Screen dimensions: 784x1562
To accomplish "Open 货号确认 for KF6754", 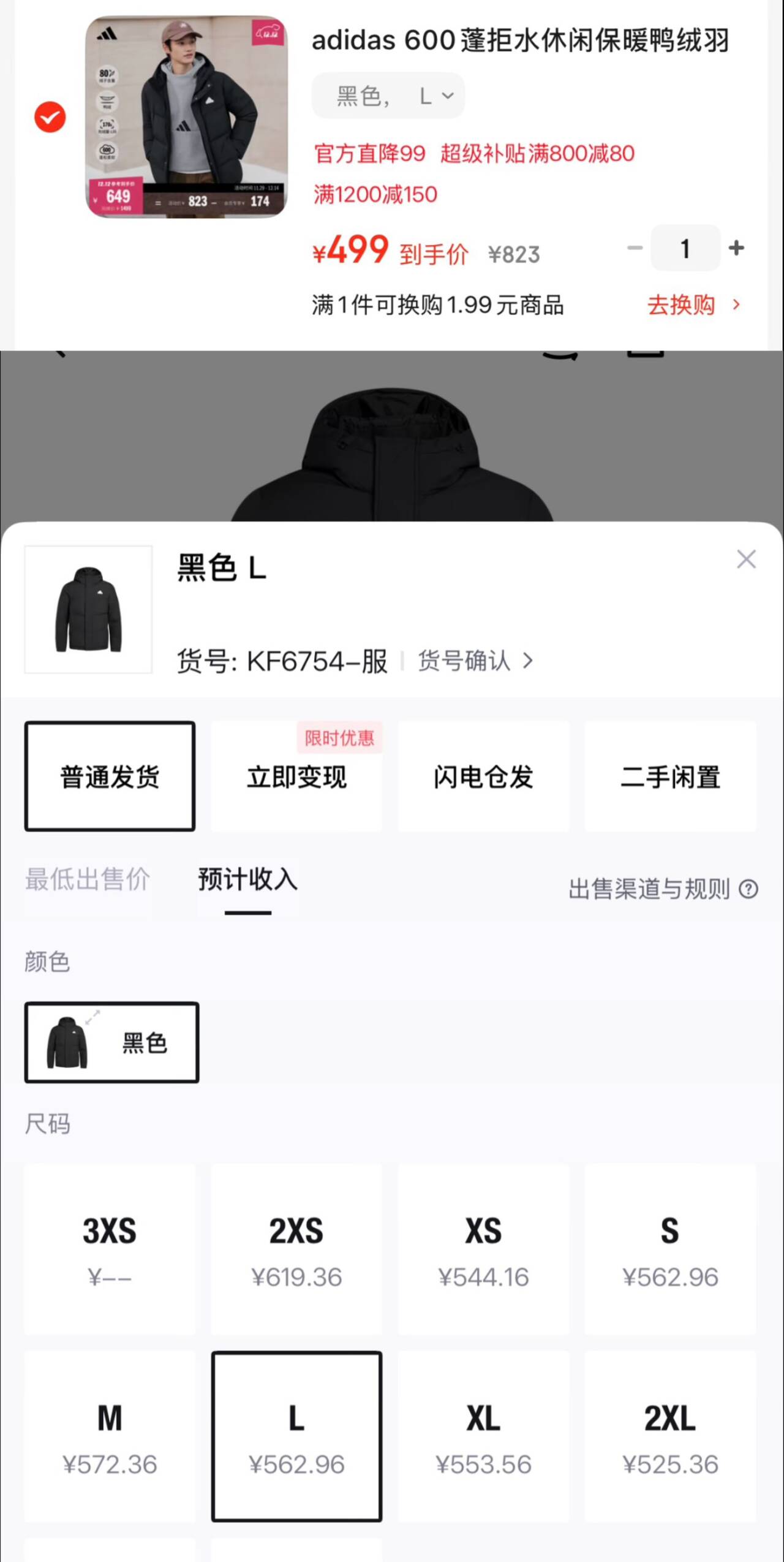I will pyautogui.click(x=475, y=661).
